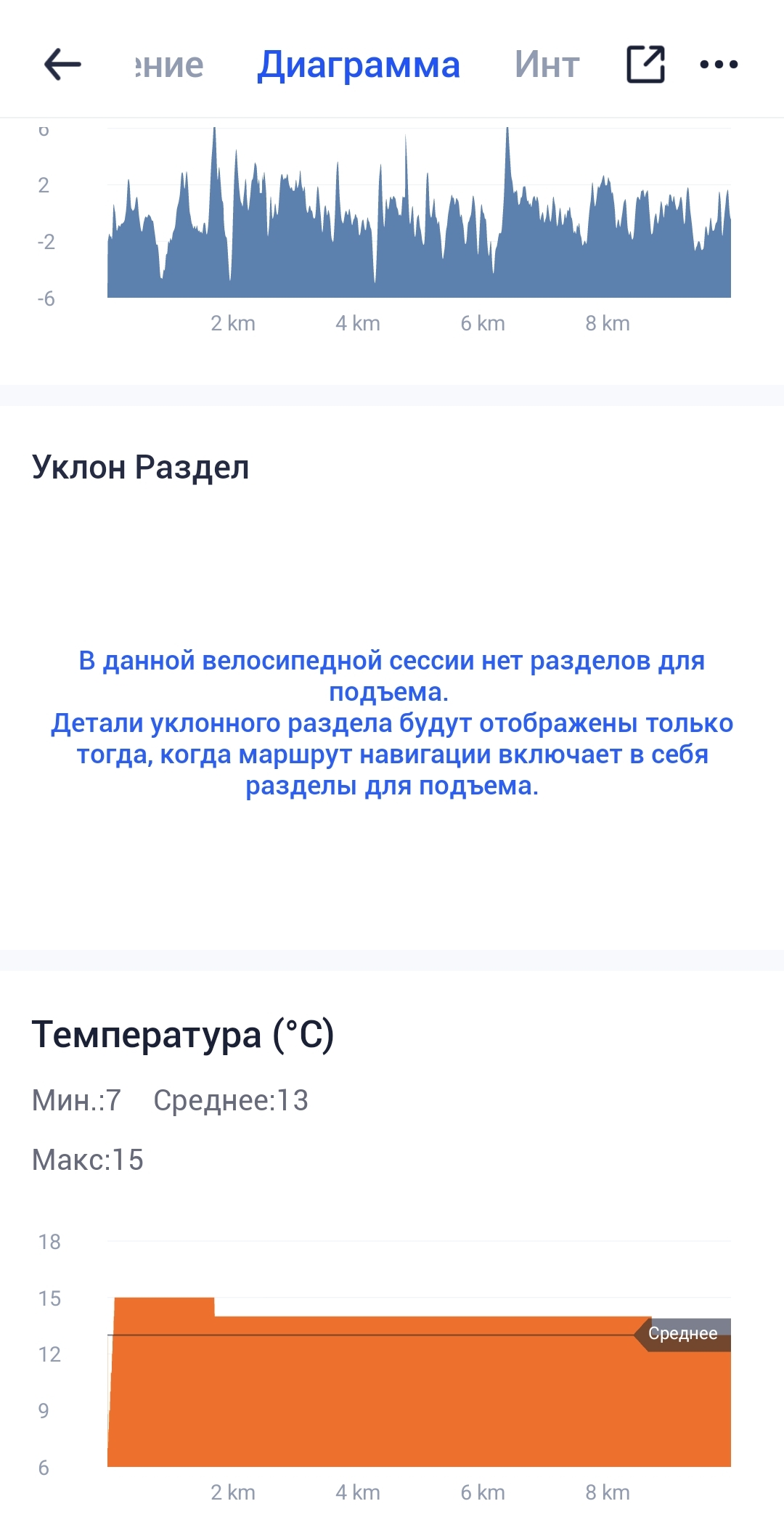
Task: Select the Диаграмма tab
Action: 359,65
